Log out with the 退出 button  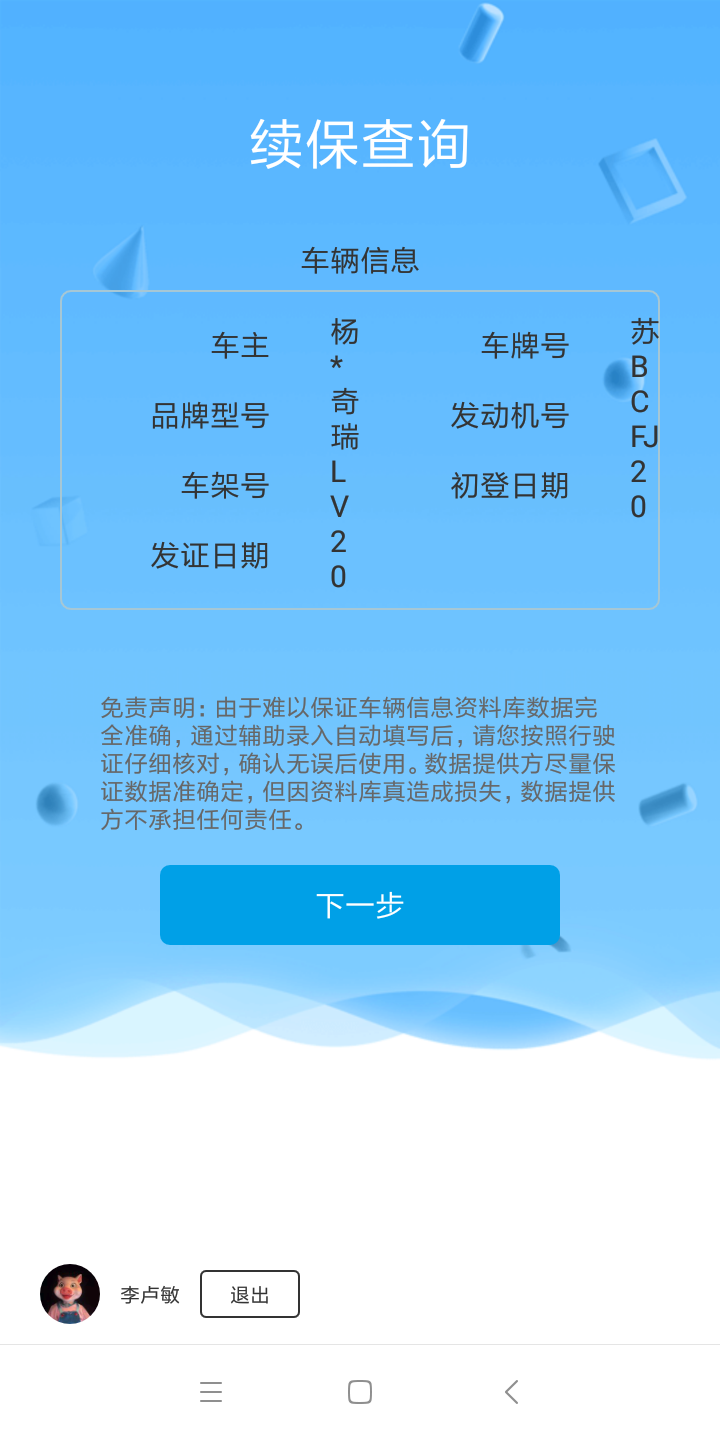(250, 1294)
